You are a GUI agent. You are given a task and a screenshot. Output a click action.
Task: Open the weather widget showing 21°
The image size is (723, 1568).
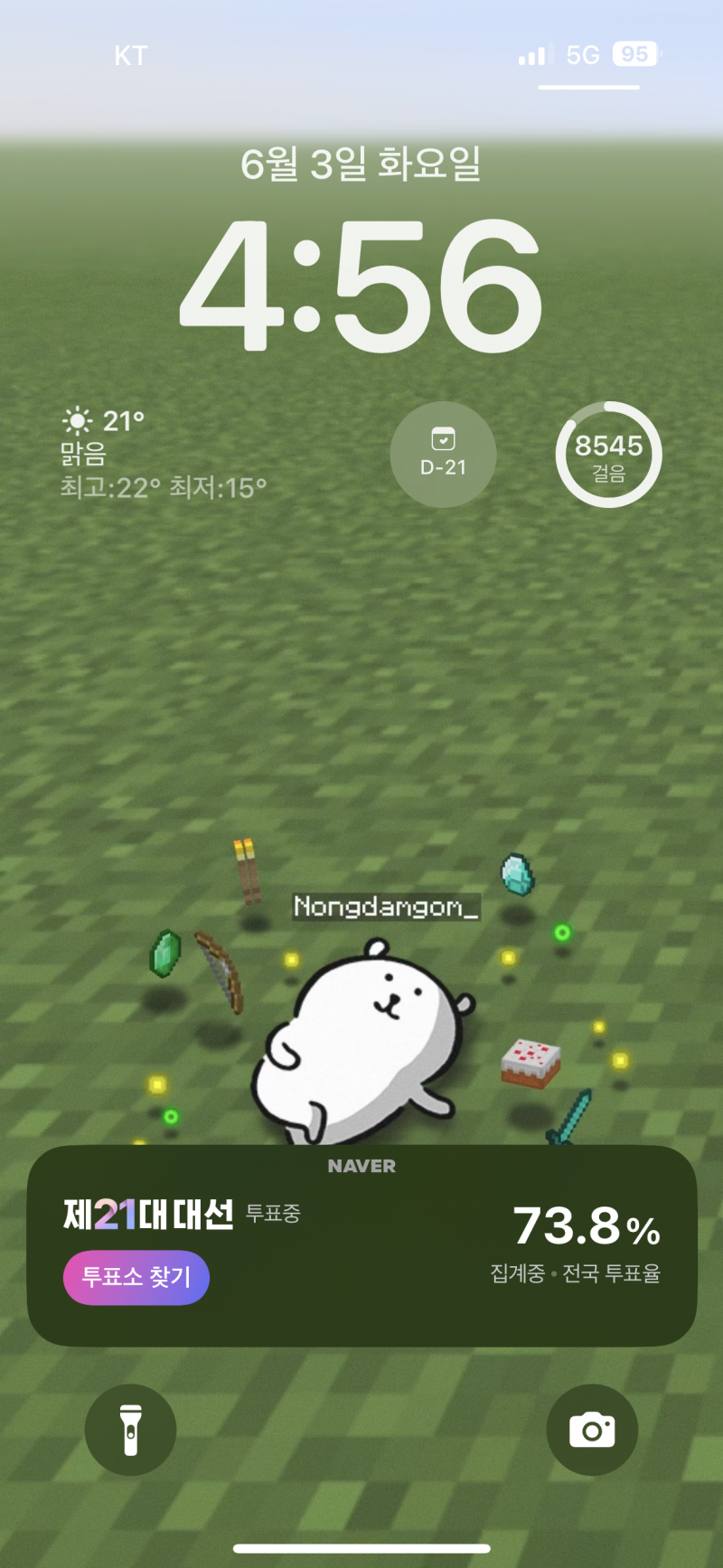(x=164, y=454)
